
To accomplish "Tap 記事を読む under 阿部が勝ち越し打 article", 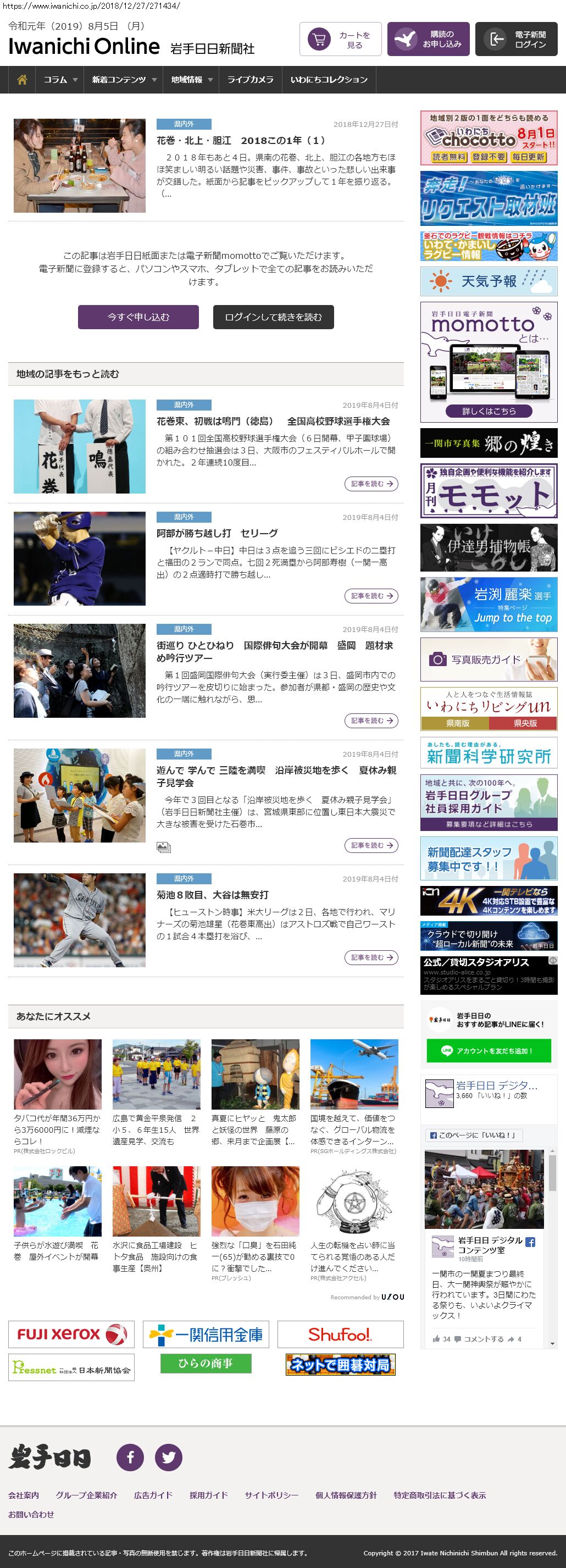I will pyautogui.click(x=371, y=596).
